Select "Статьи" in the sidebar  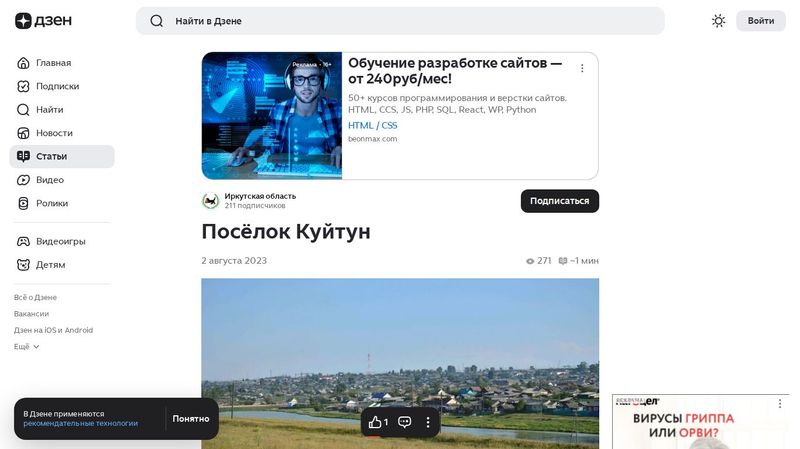(x=52, y=157)
